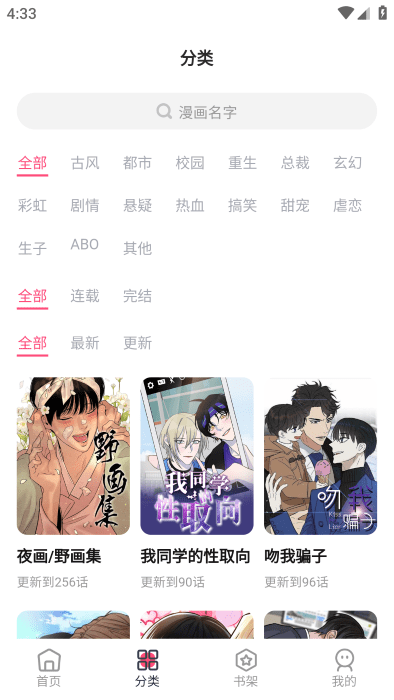Choose the 校园 genre filter
This screenshot has width=394, height=700.
[190, 163]
